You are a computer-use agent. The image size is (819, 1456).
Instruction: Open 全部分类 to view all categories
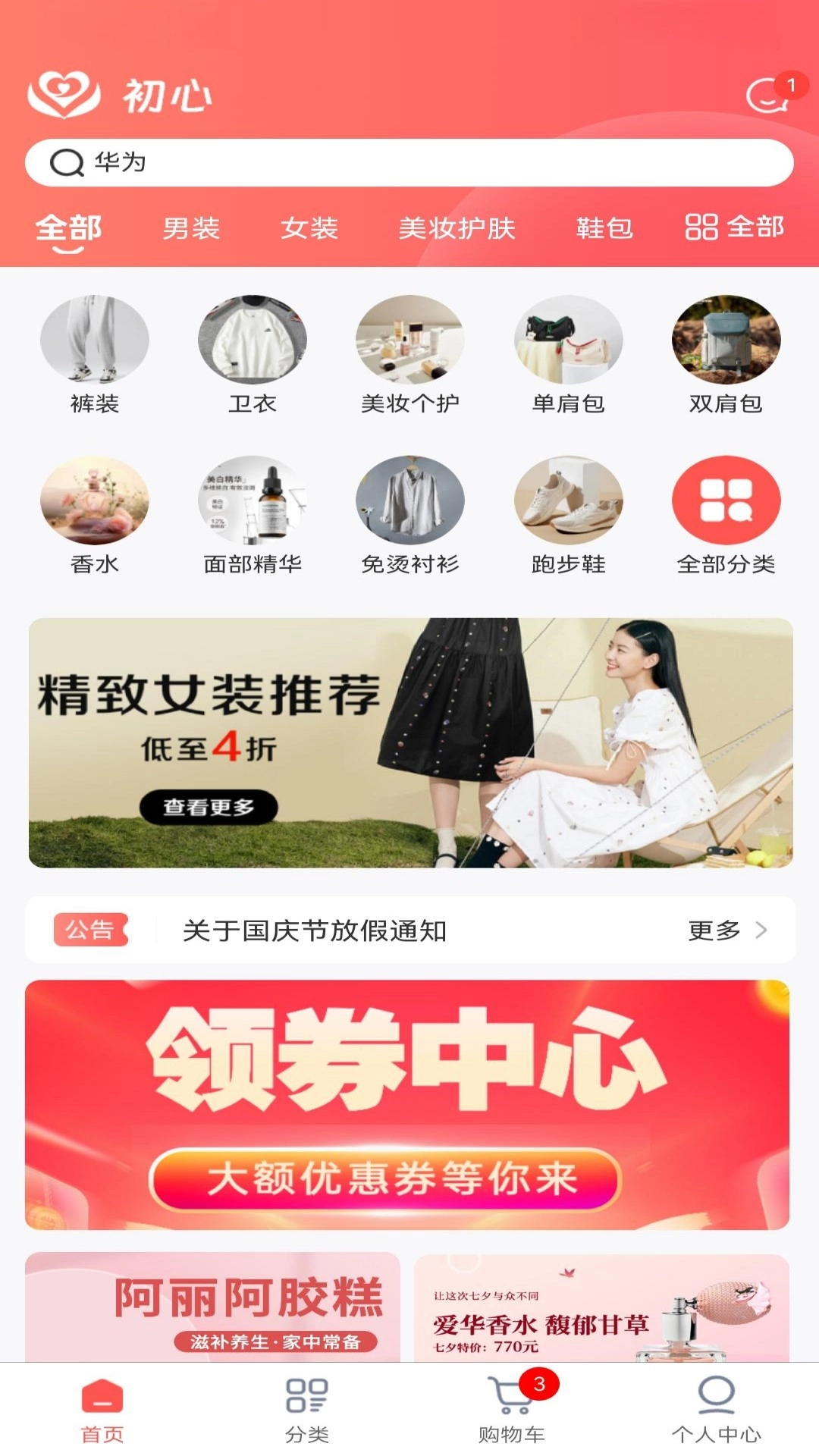(725, 500)
